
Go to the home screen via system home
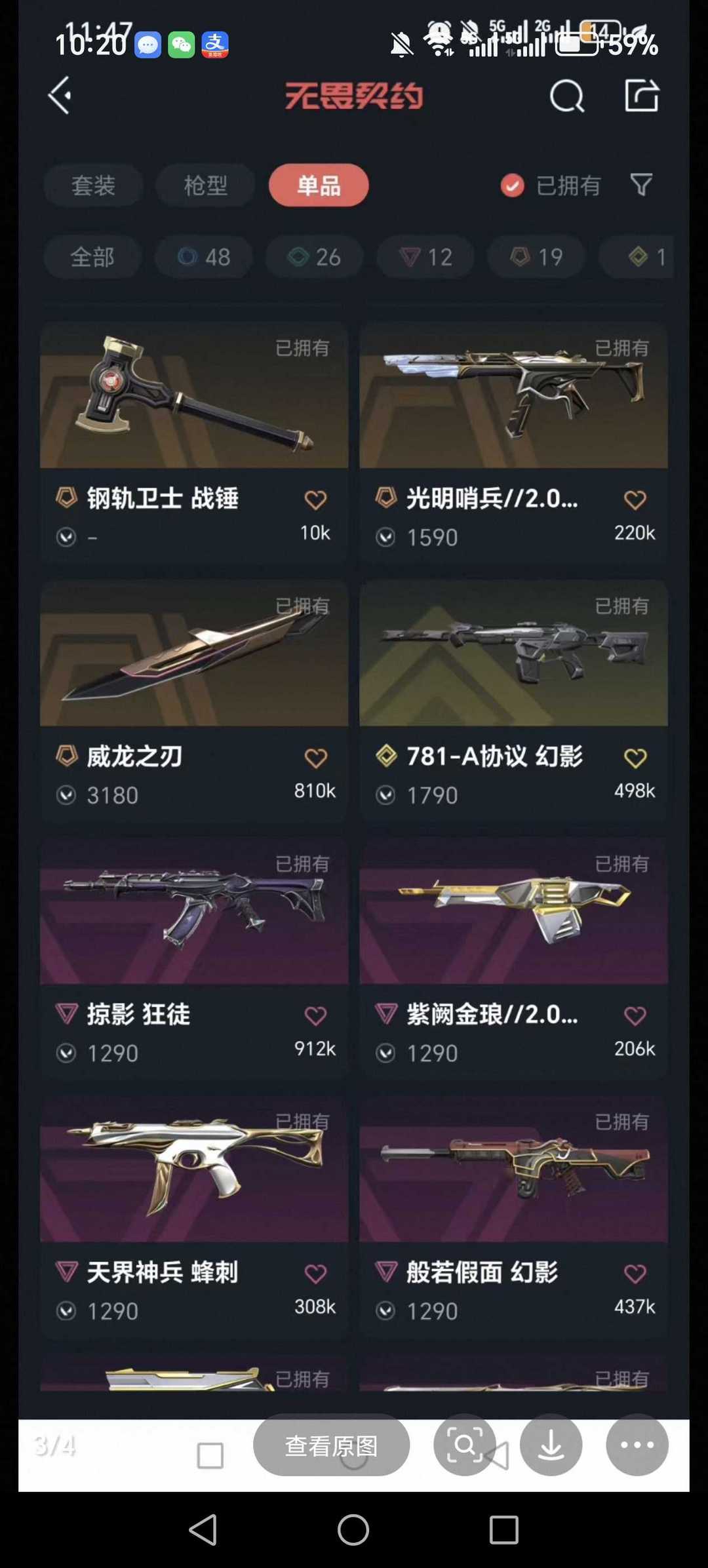pos(353,1530)
